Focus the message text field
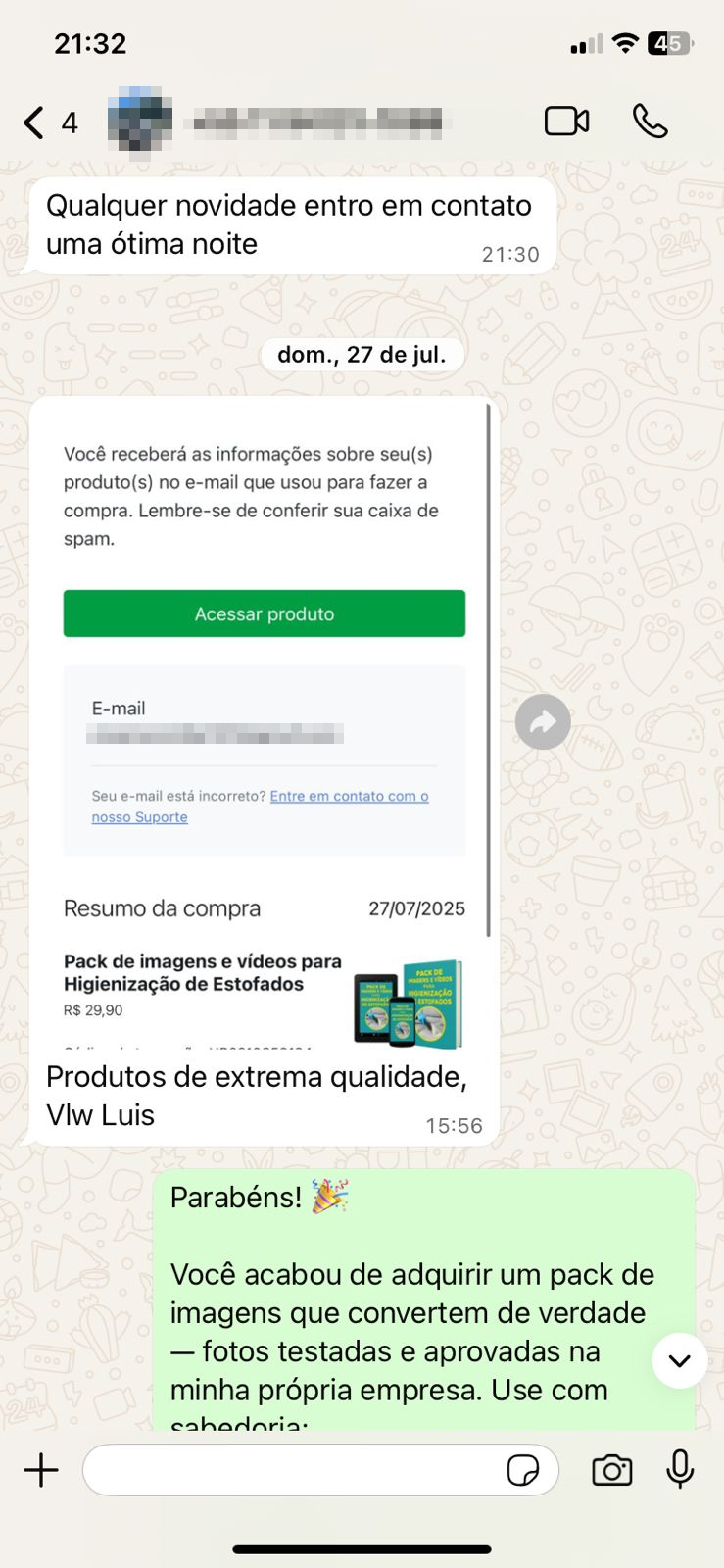 [294, 1470]
